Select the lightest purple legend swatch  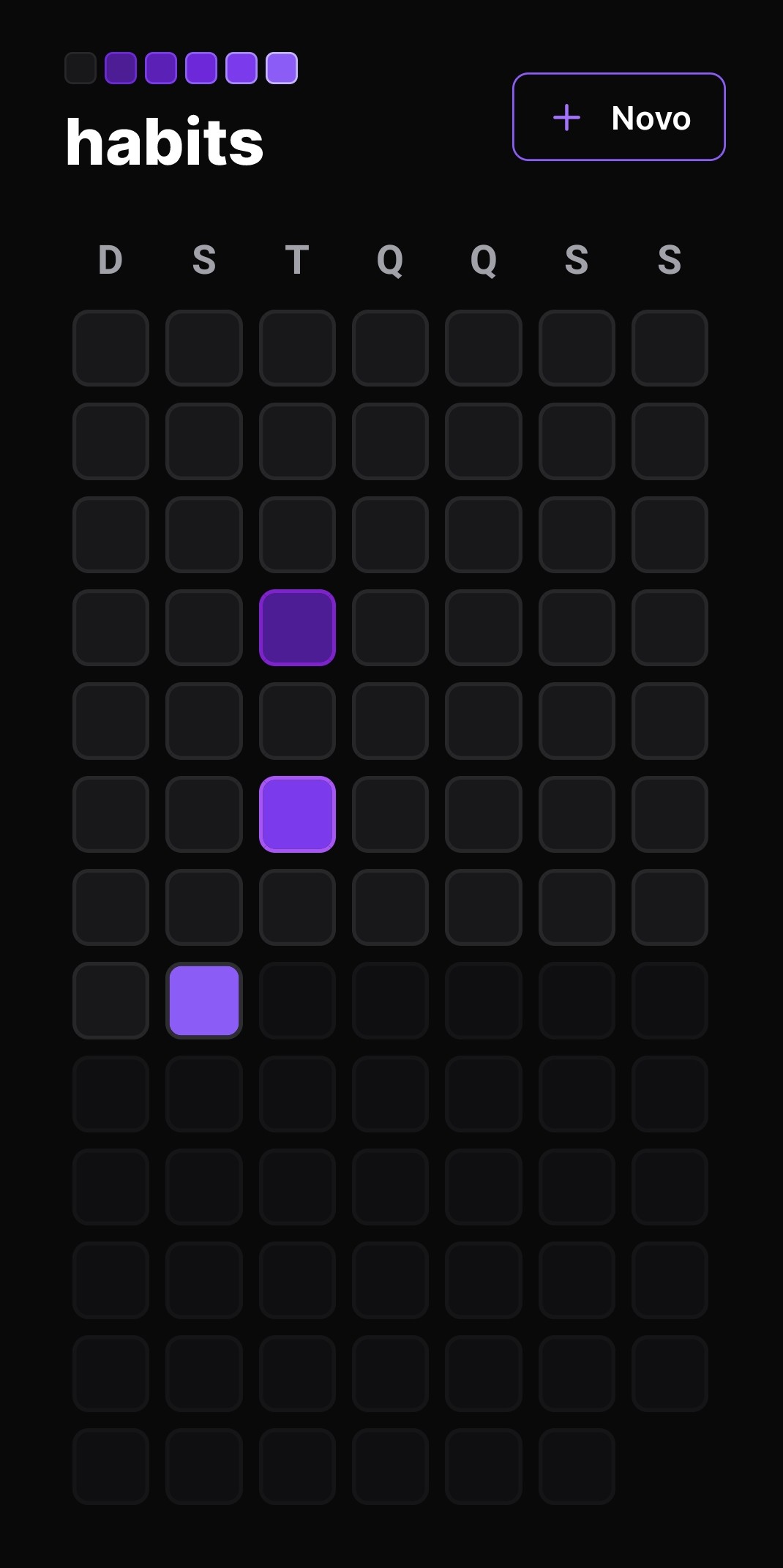(280, 68)
